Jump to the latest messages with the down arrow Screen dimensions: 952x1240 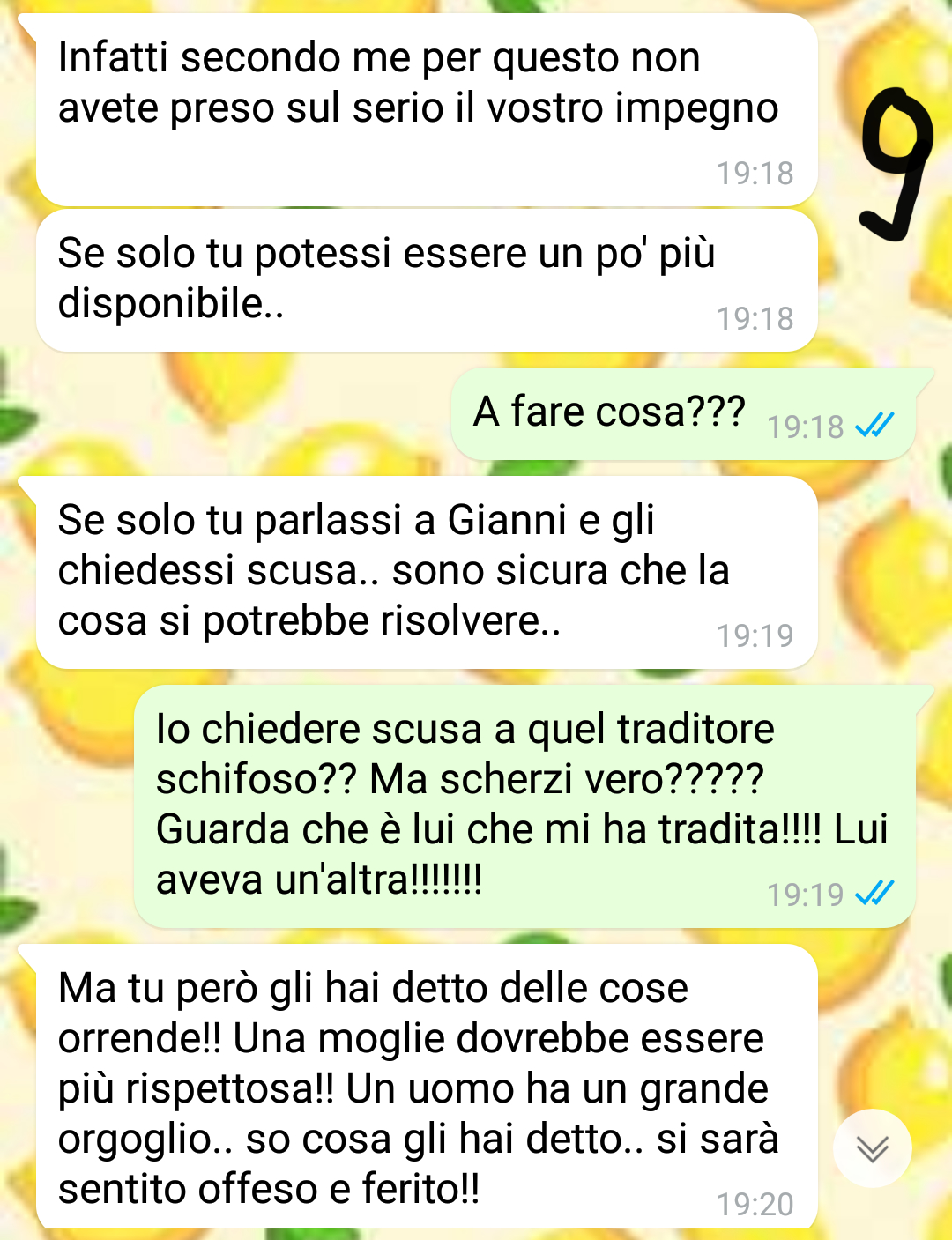coord(872,1148)
